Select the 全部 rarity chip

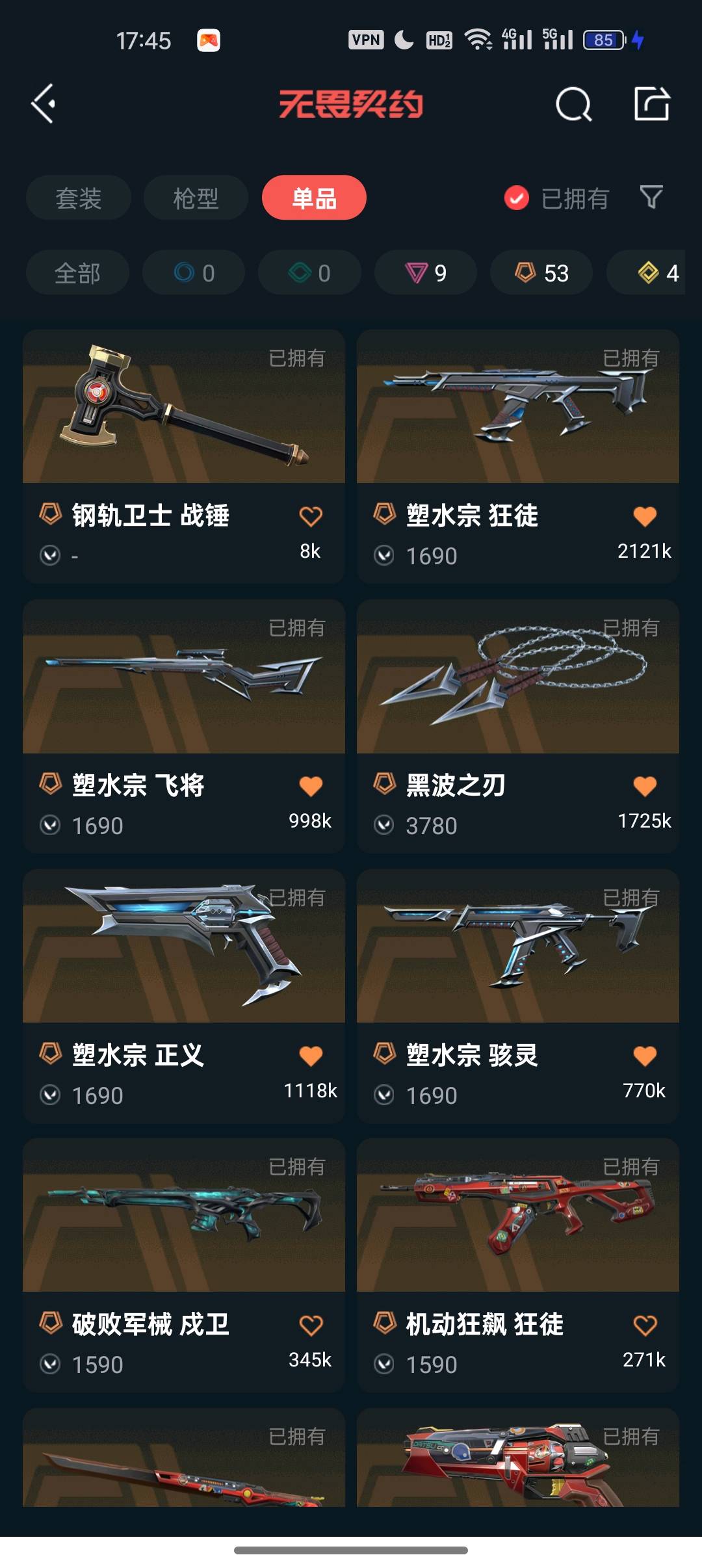[x=77, y=273]
